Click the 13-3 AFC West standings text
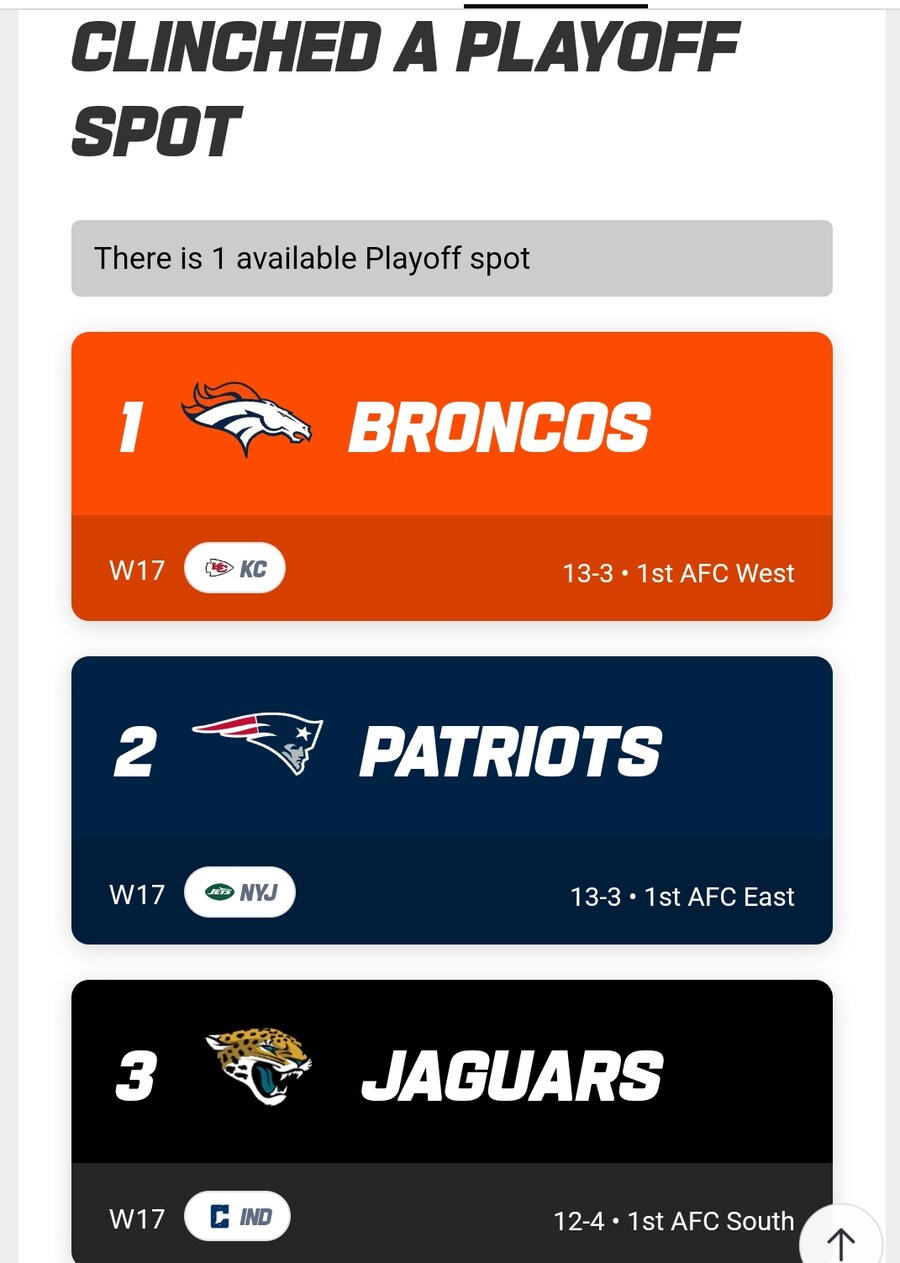900x1263 pixels. [x=678, y=573]
